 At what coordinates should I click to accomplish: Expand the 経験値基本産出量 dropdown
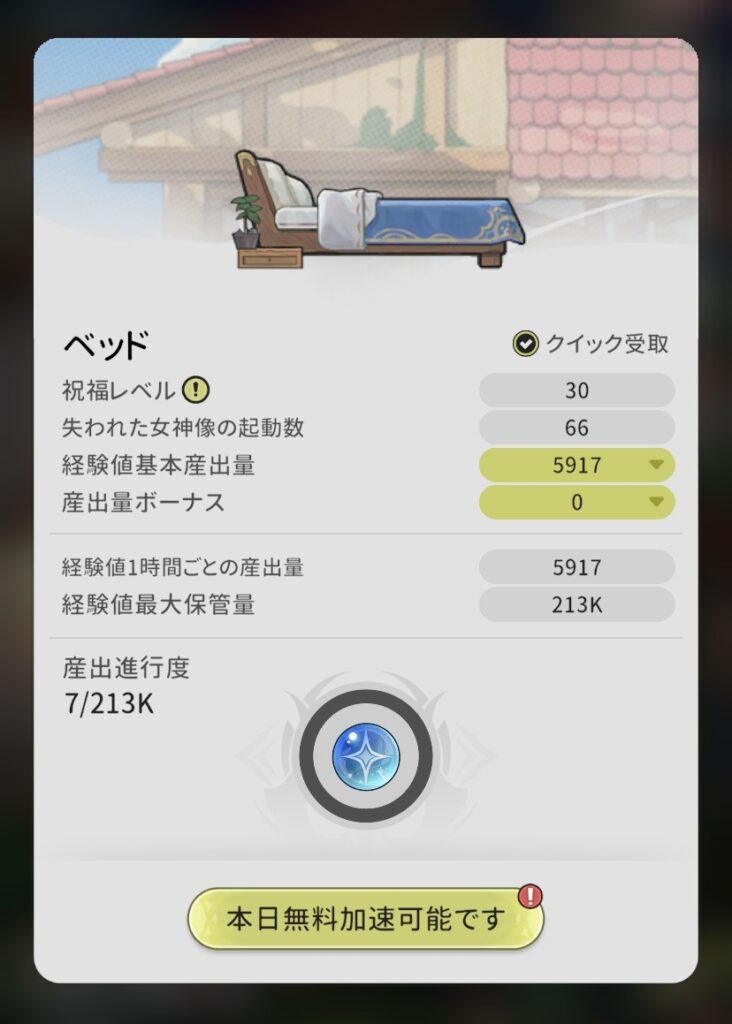tap(655, 465)
